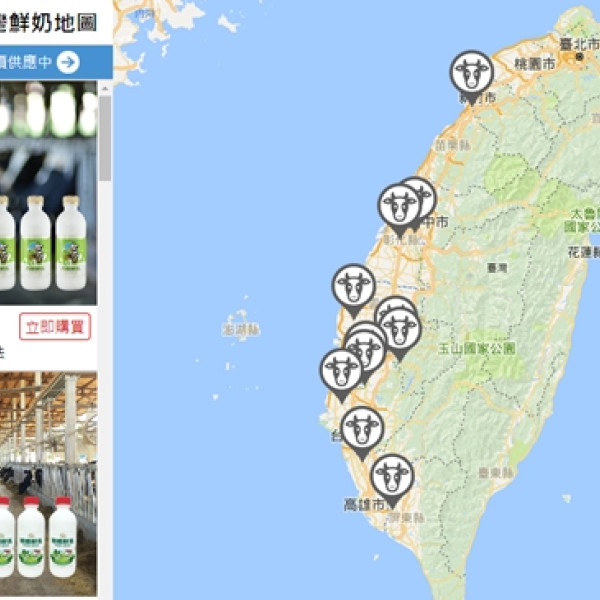Select the cow marker near 新竹市

point(471,75)
